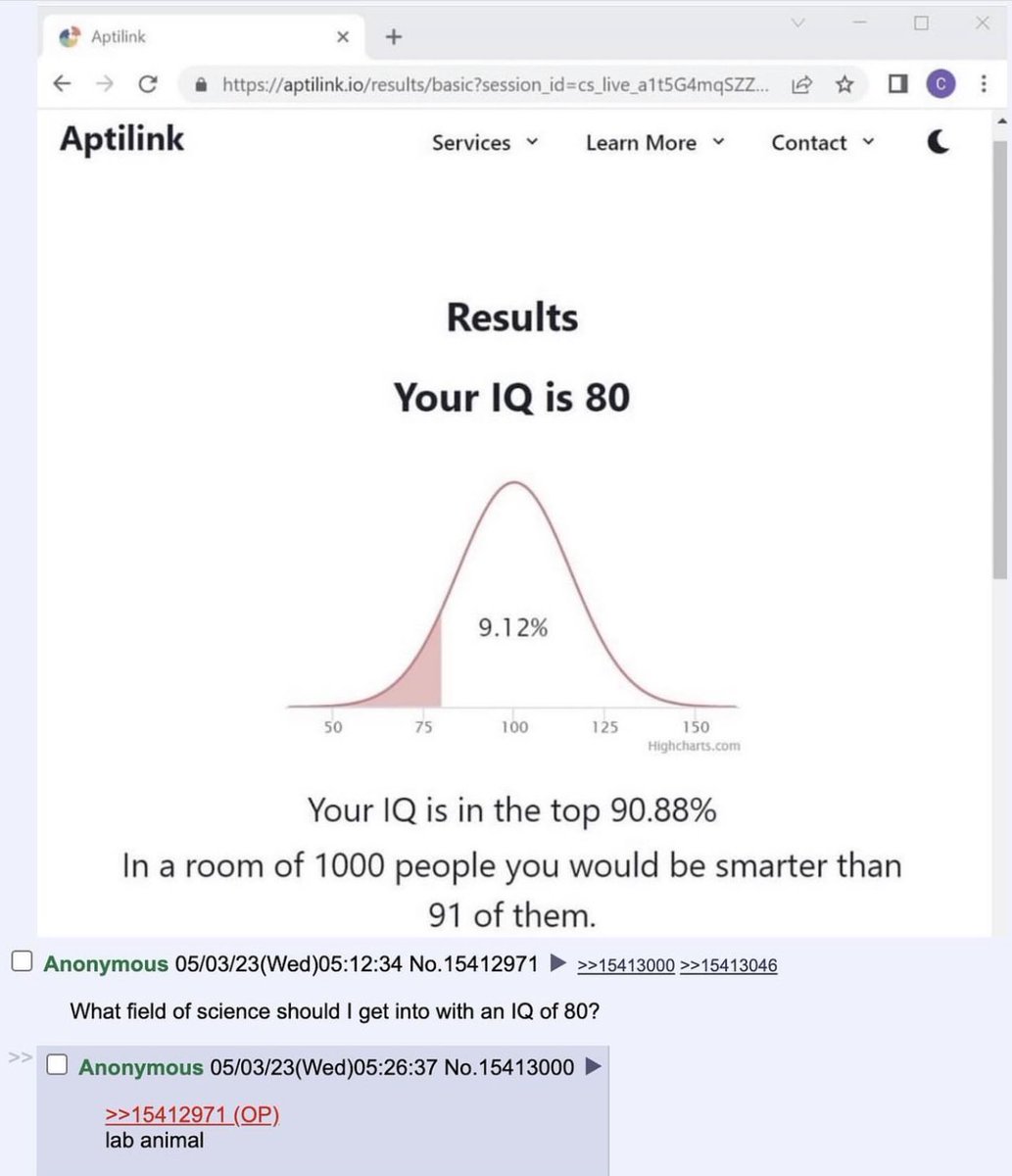Open the post menu arrow beside No.15413000

(593, 1066)
